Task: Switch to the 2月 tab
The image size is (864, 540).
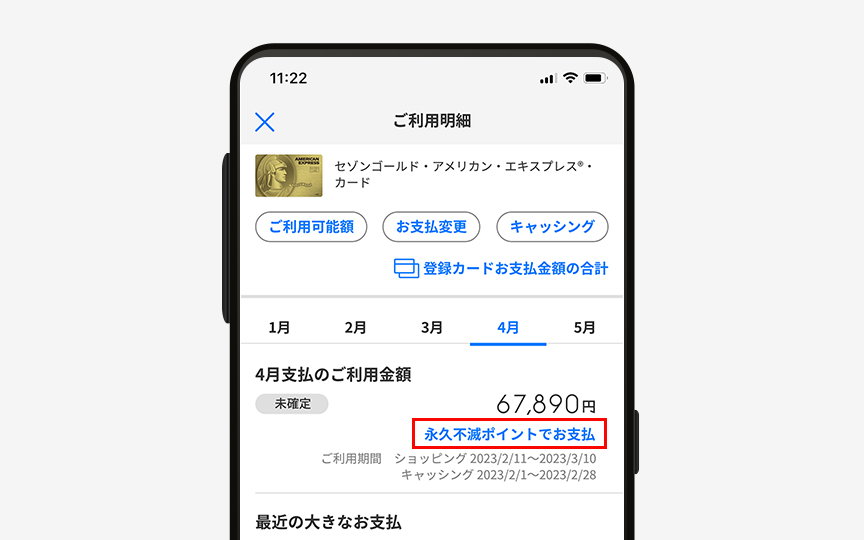Action: tap(355, 327)
